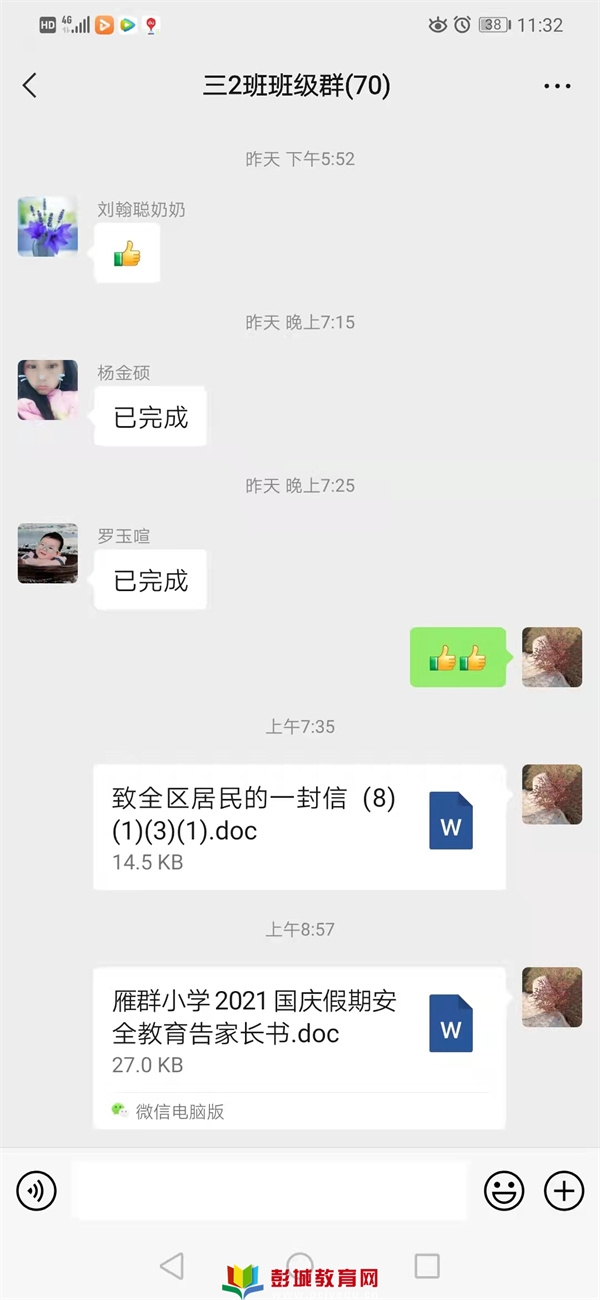Open the chat info overflow menu
Screen dimensions: 600x1300
(557, 87)
